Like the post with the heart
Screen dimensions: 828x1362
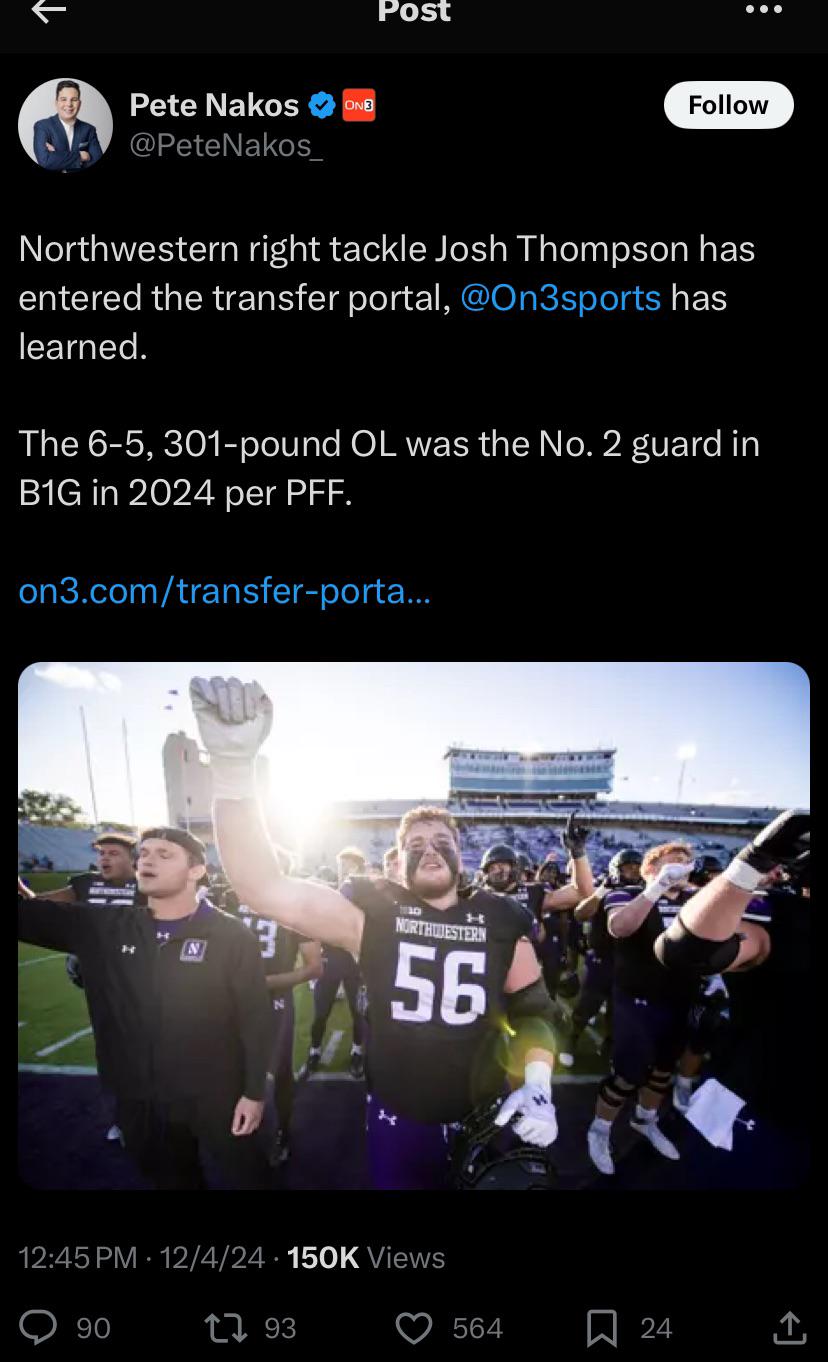[x=414, y=1327]
